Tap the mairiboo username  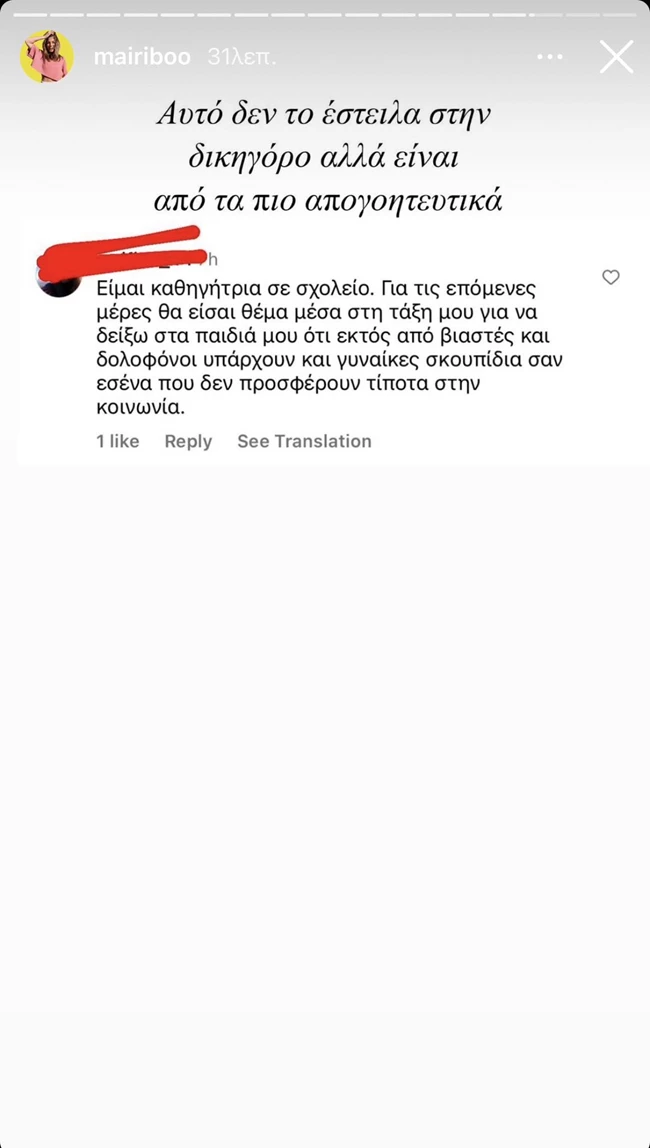(x=142, y=57)
